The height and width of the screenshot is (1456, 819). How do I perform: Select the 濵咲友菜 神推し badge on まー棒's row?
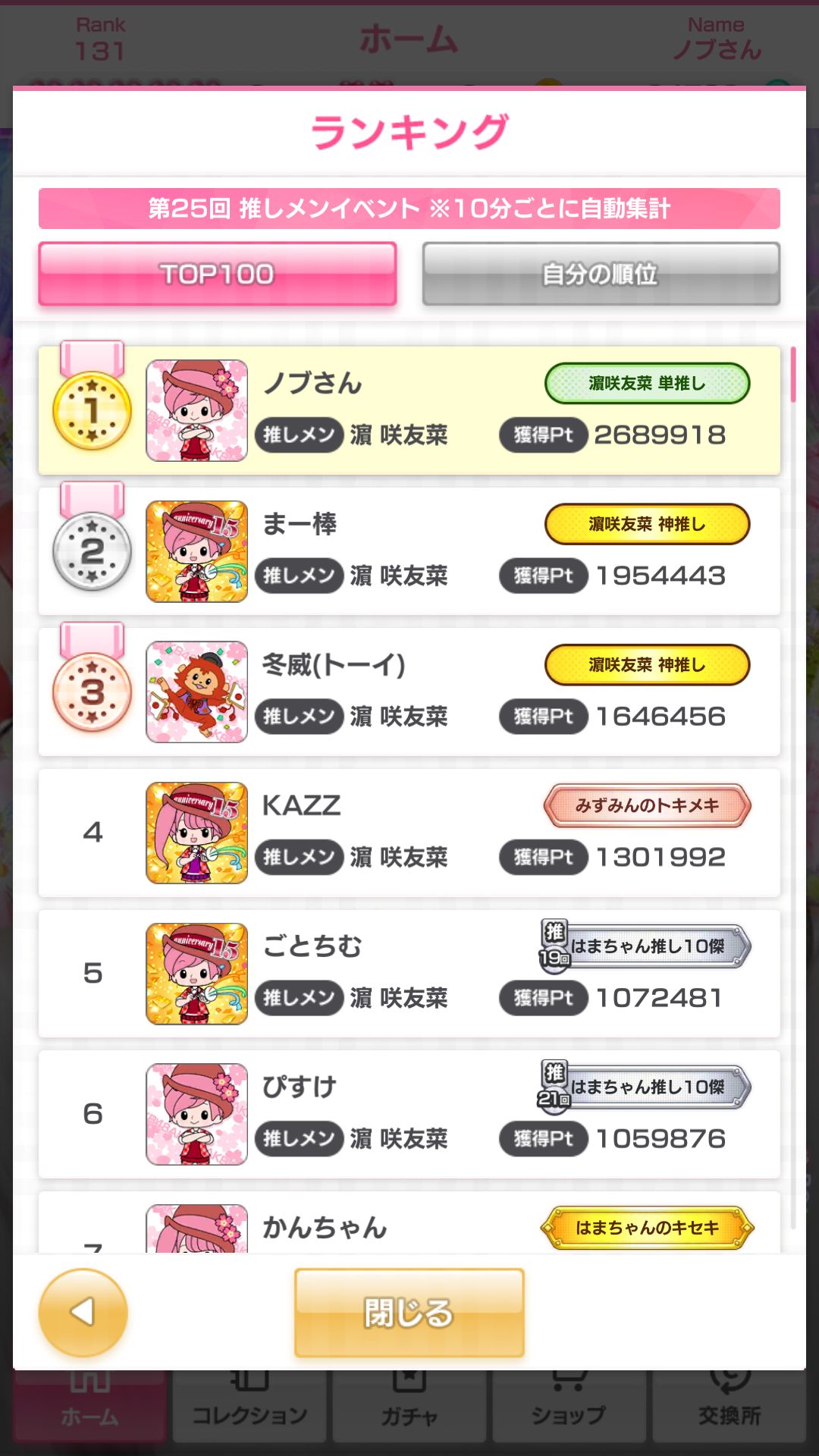coord(645,524)
